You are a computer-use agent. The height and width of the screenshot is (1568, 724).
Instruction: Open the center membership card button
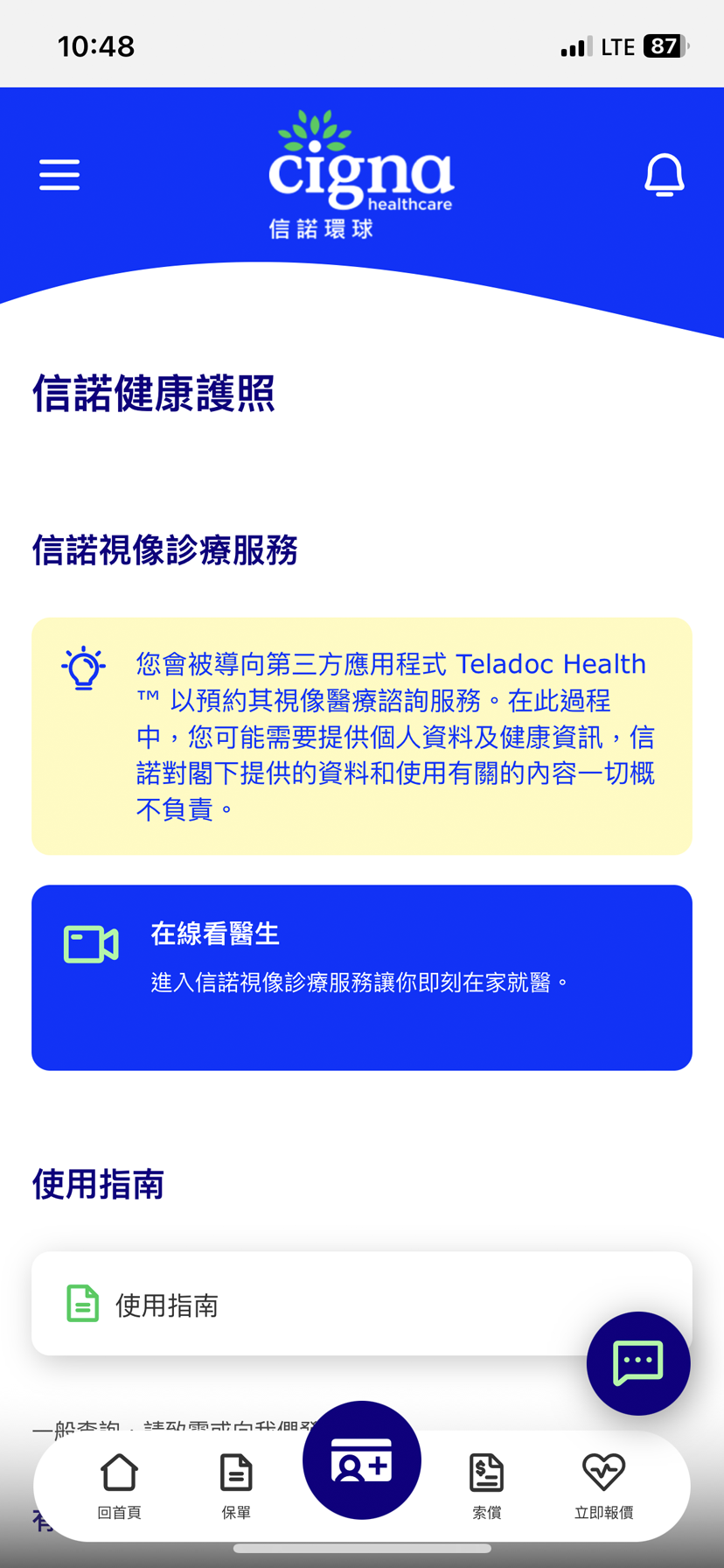click(361, 1460)
